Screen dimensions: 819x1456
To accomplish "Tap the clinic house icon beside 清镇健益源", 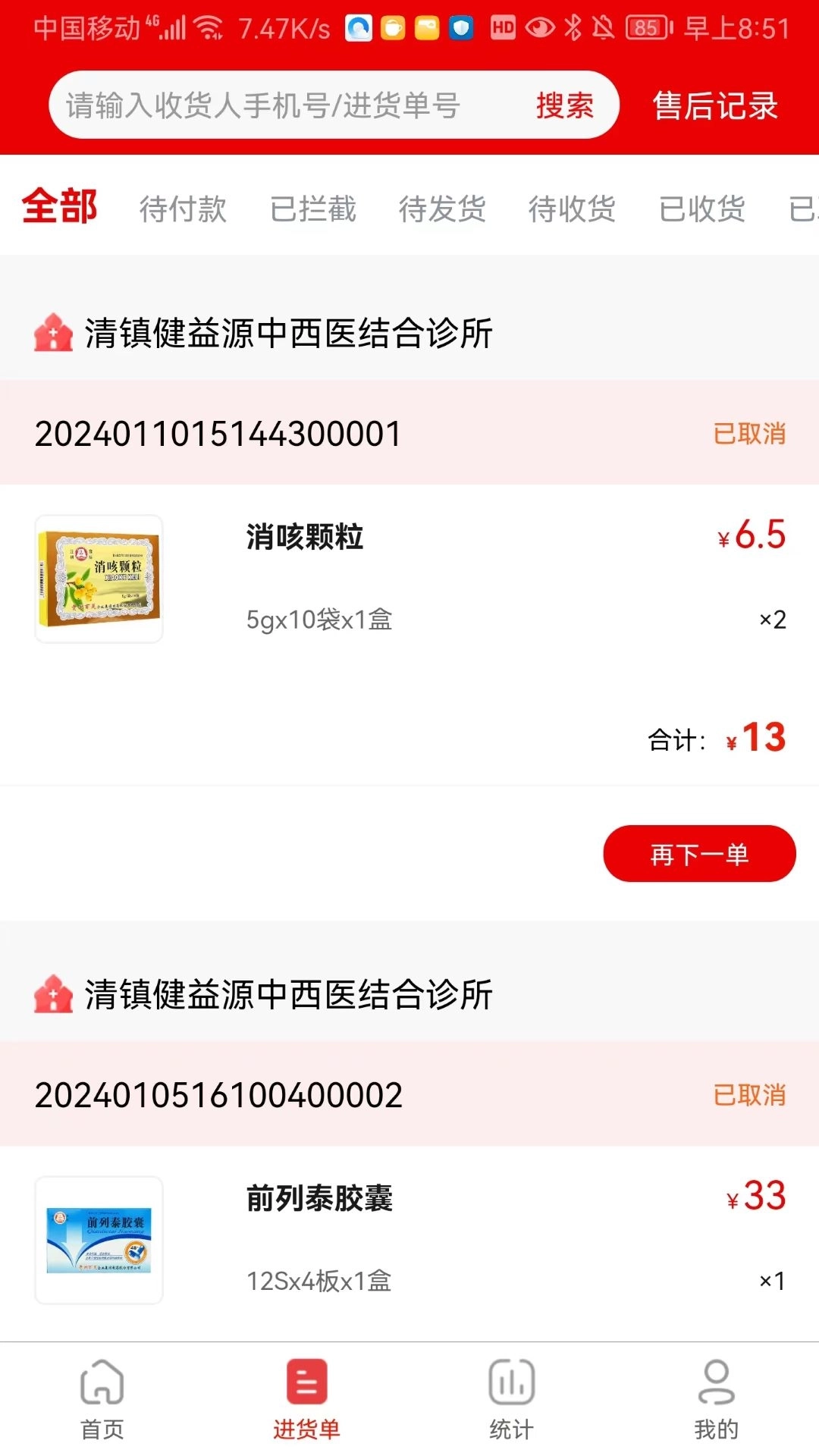I will coord(51,332).
